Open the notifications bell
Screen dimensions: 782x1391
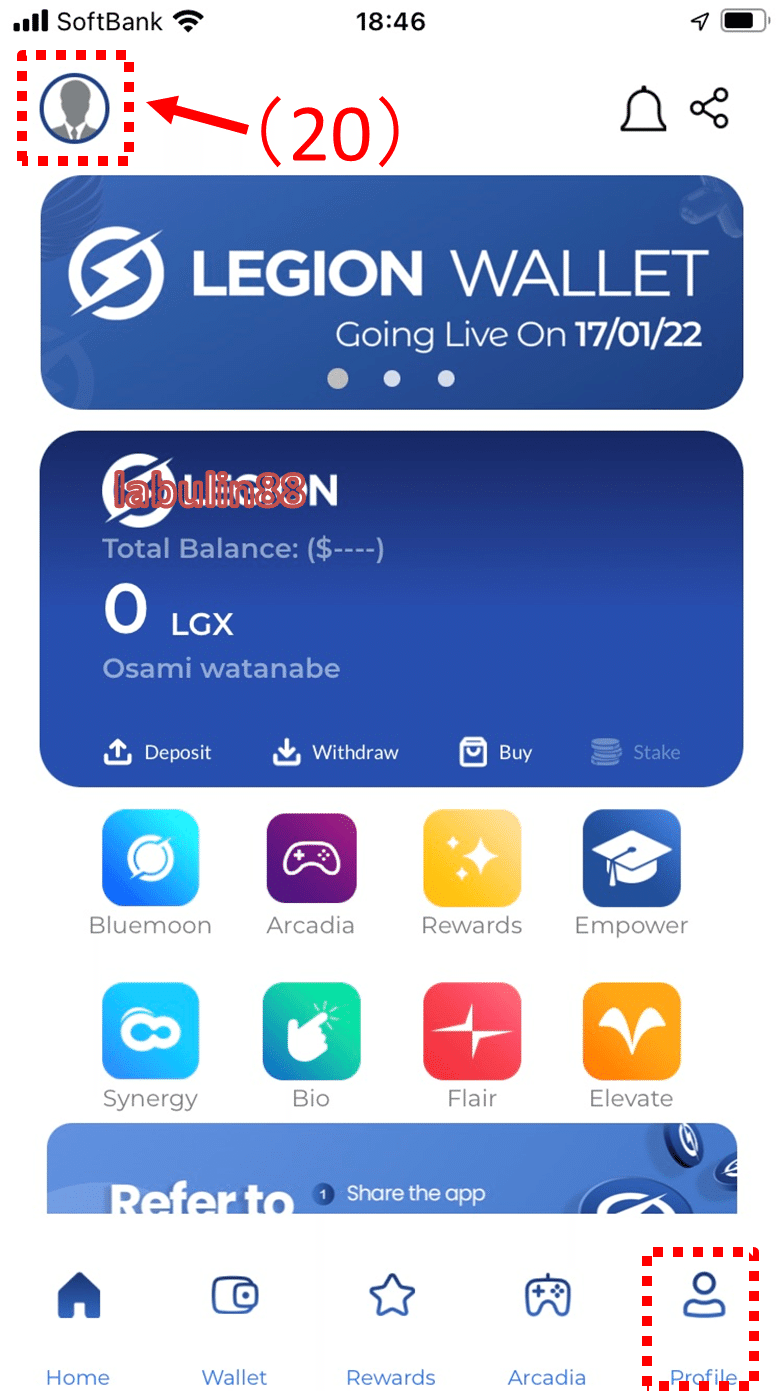(643, 108)
